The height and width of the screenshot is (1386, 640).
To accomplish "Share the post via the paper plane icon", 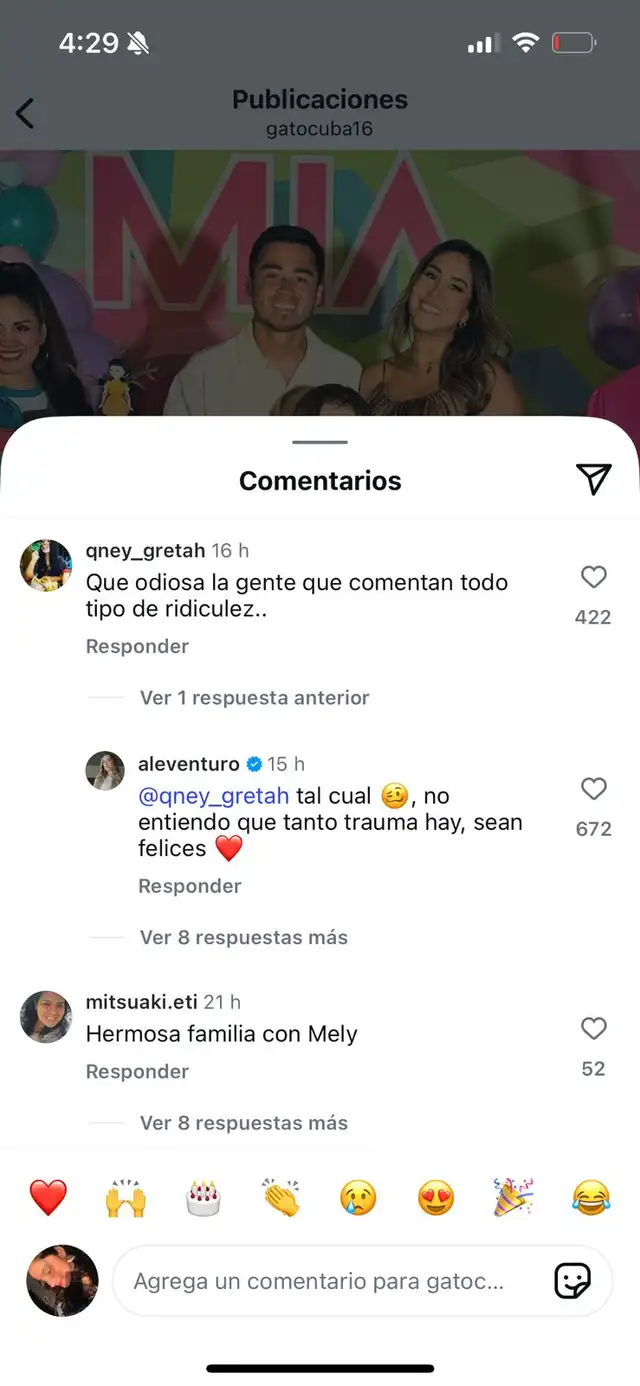I will pyautogui.click(x=594, y=480).
